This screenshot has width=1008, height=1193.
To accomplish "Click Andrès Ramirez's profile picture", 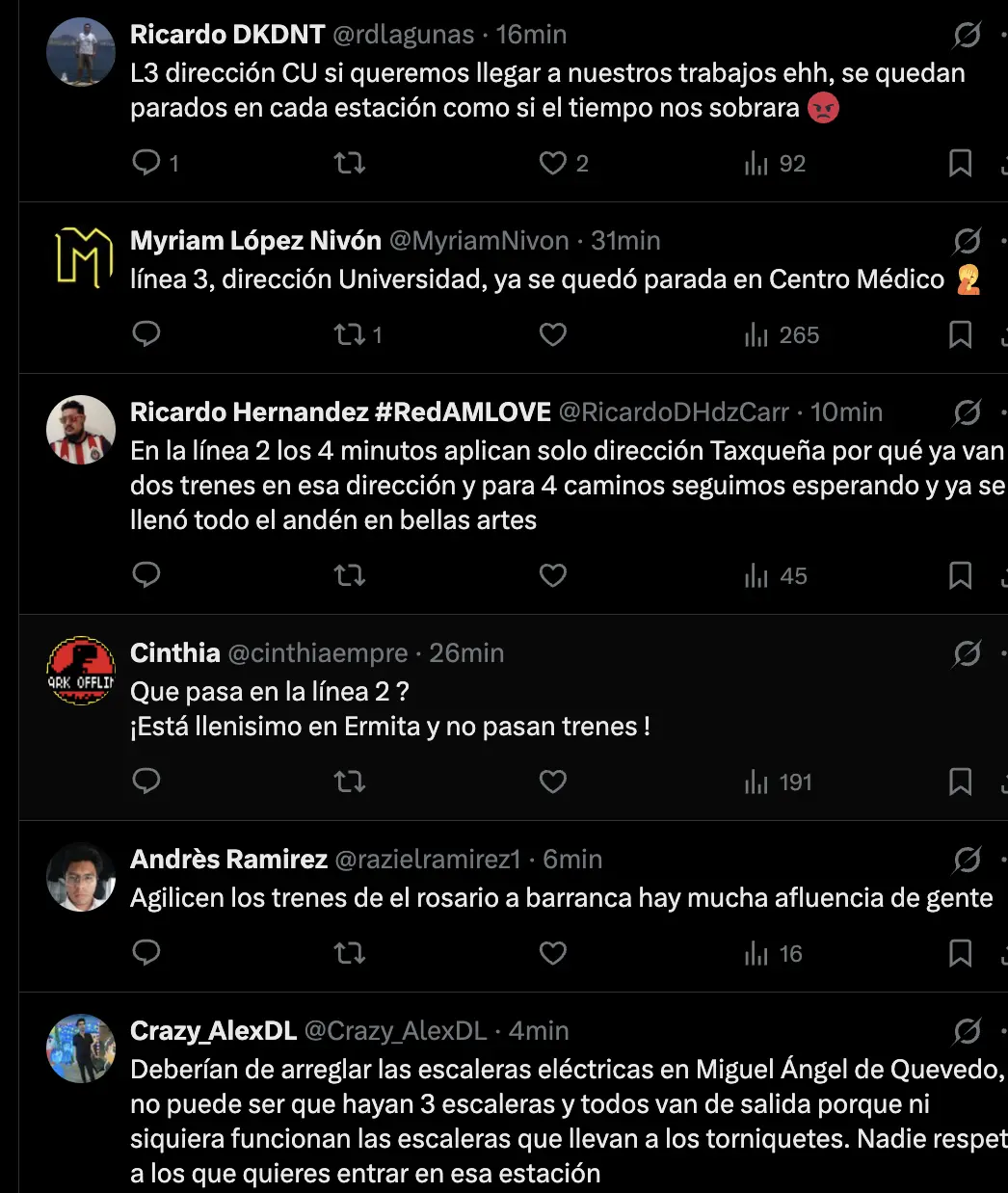I will [80, 876].
